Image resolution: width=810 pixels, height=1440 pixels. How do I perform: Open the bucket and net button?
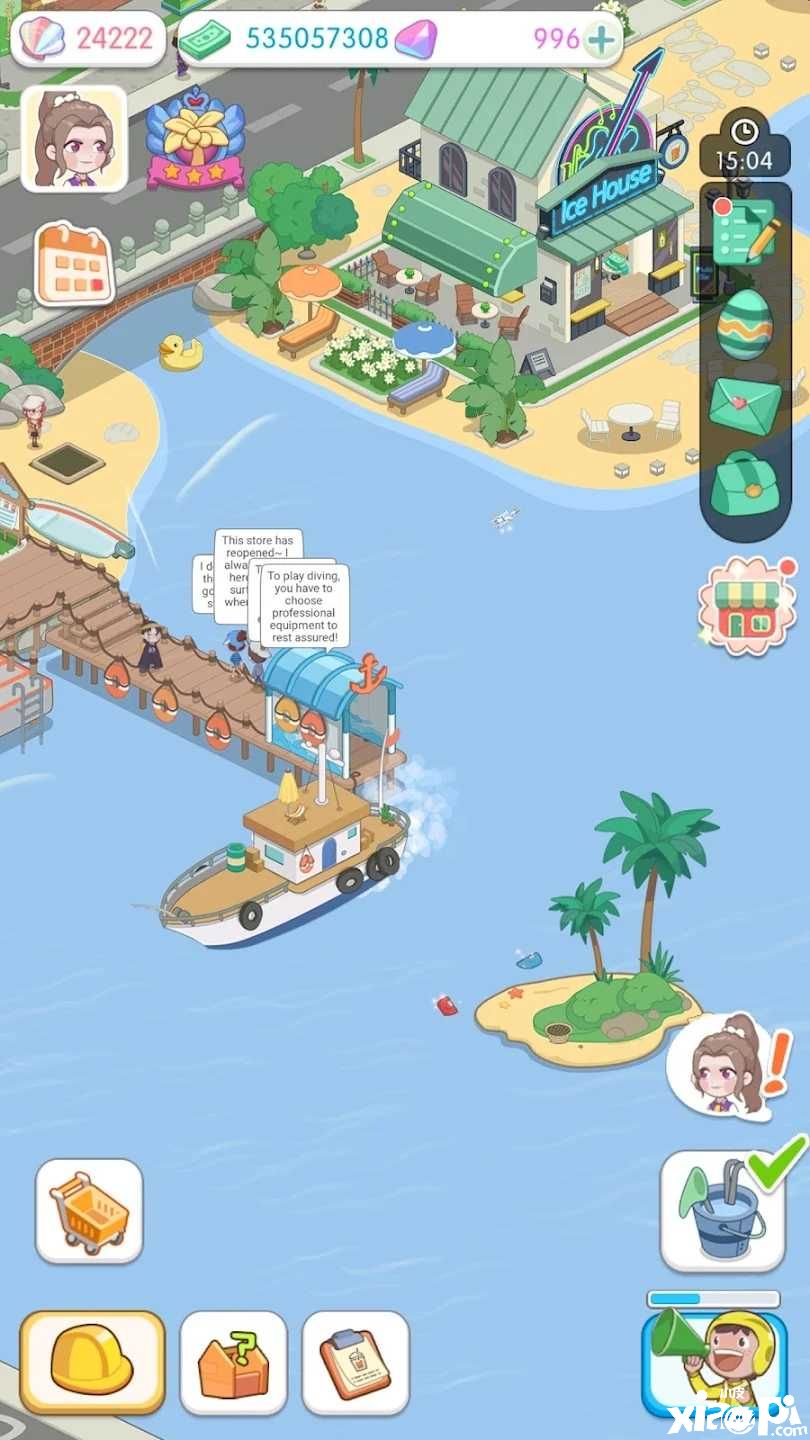[723, 1211]
